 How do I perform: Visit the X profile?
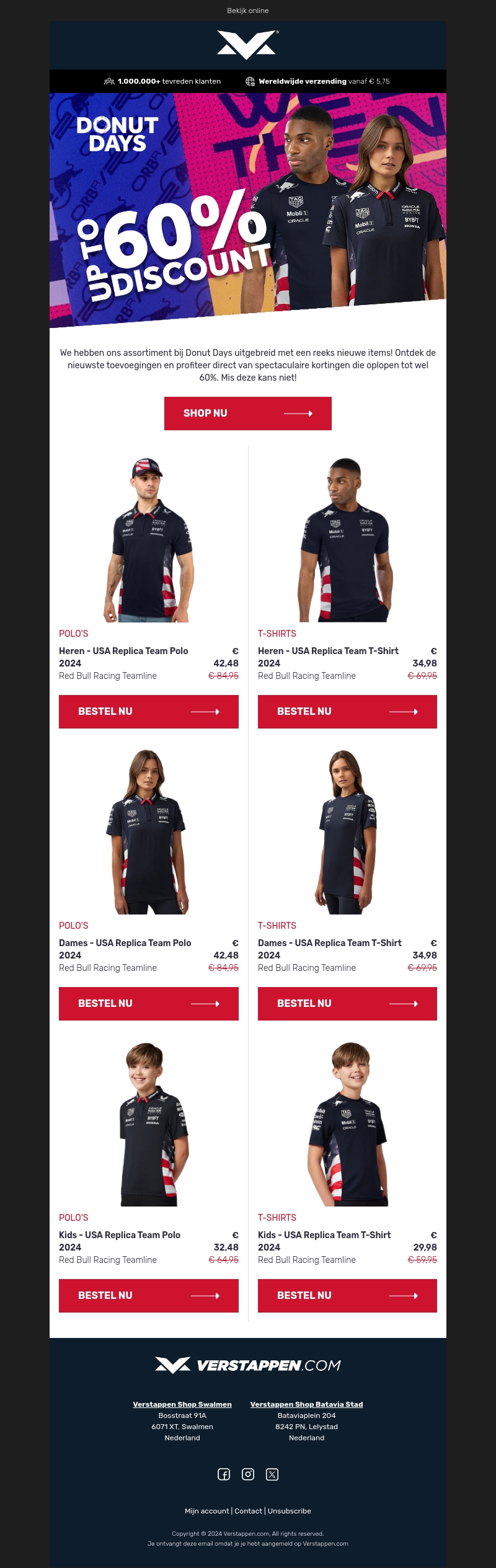272,1474
